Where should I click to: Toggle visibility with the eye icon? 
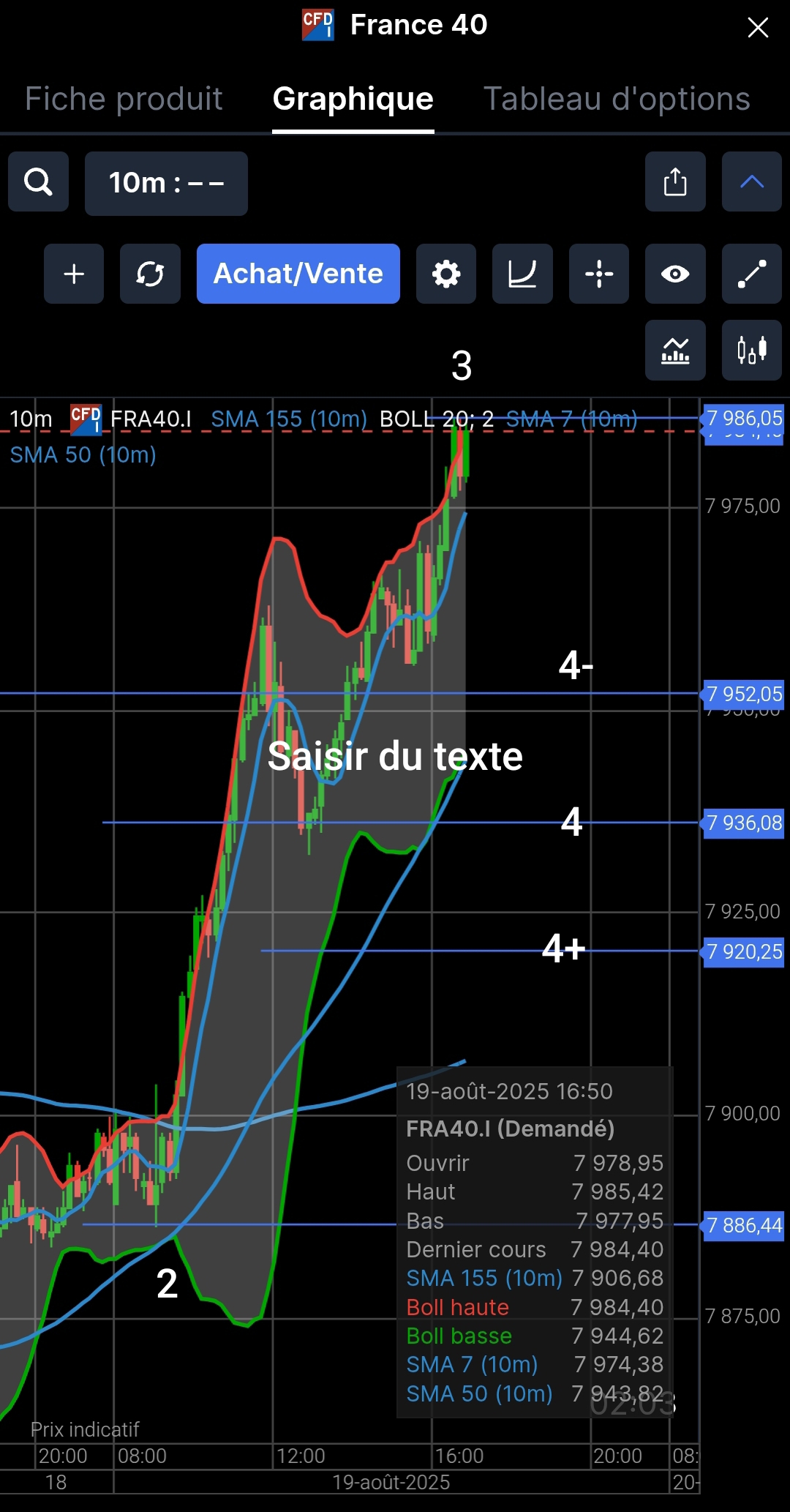675,274
